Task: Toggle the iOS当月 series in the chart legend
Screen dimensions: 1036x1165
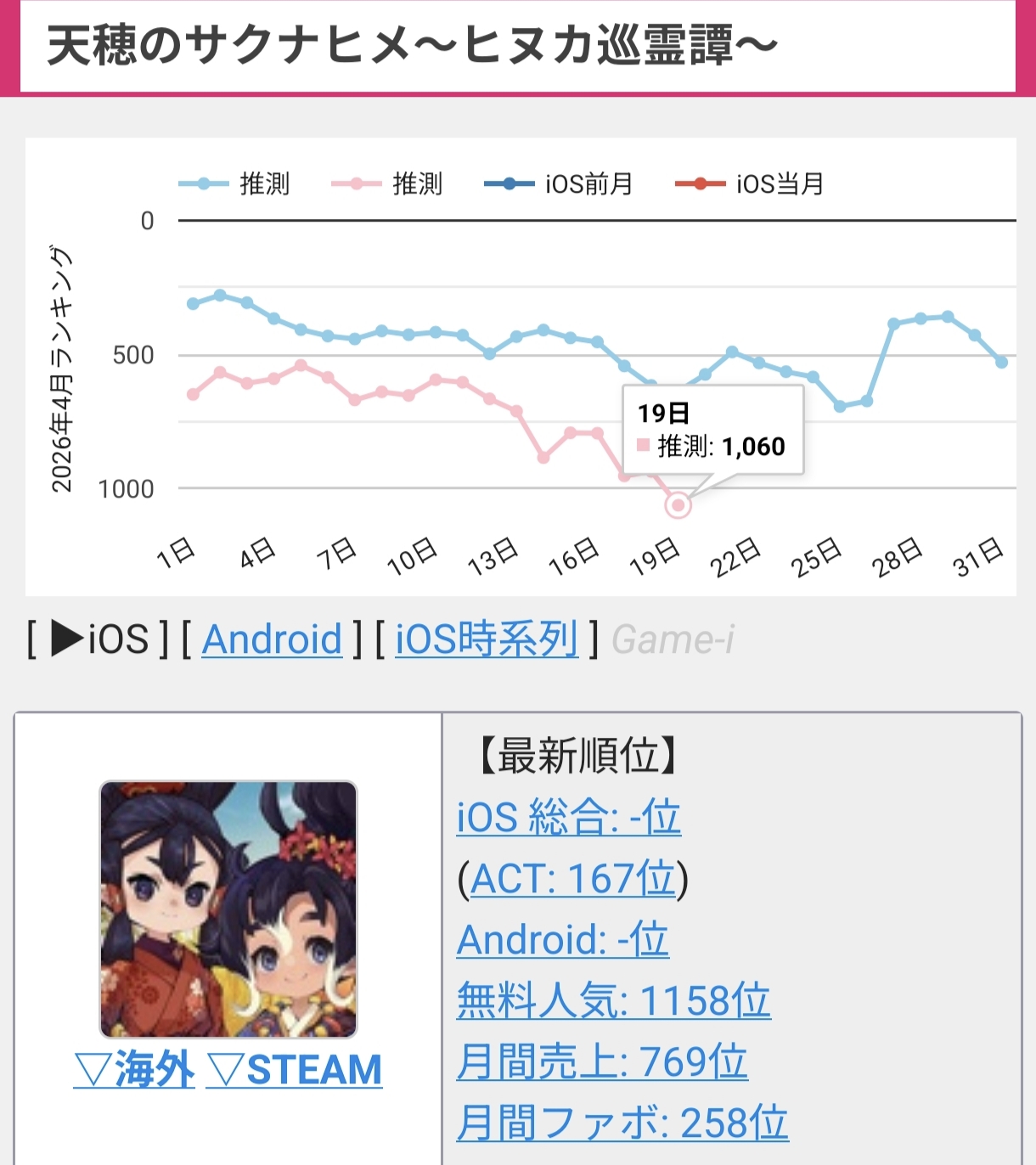Action: [x=751, y=183]
